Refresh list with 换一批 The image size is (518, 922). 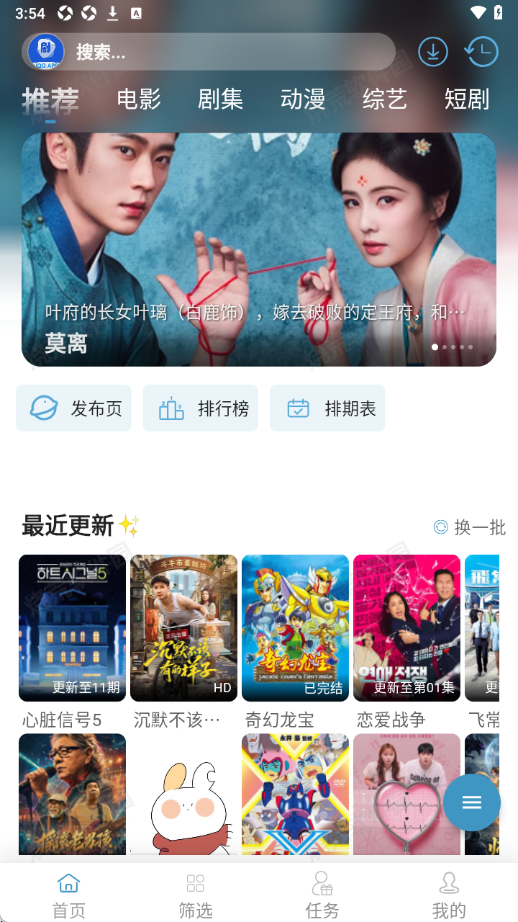tap(469, 527)
